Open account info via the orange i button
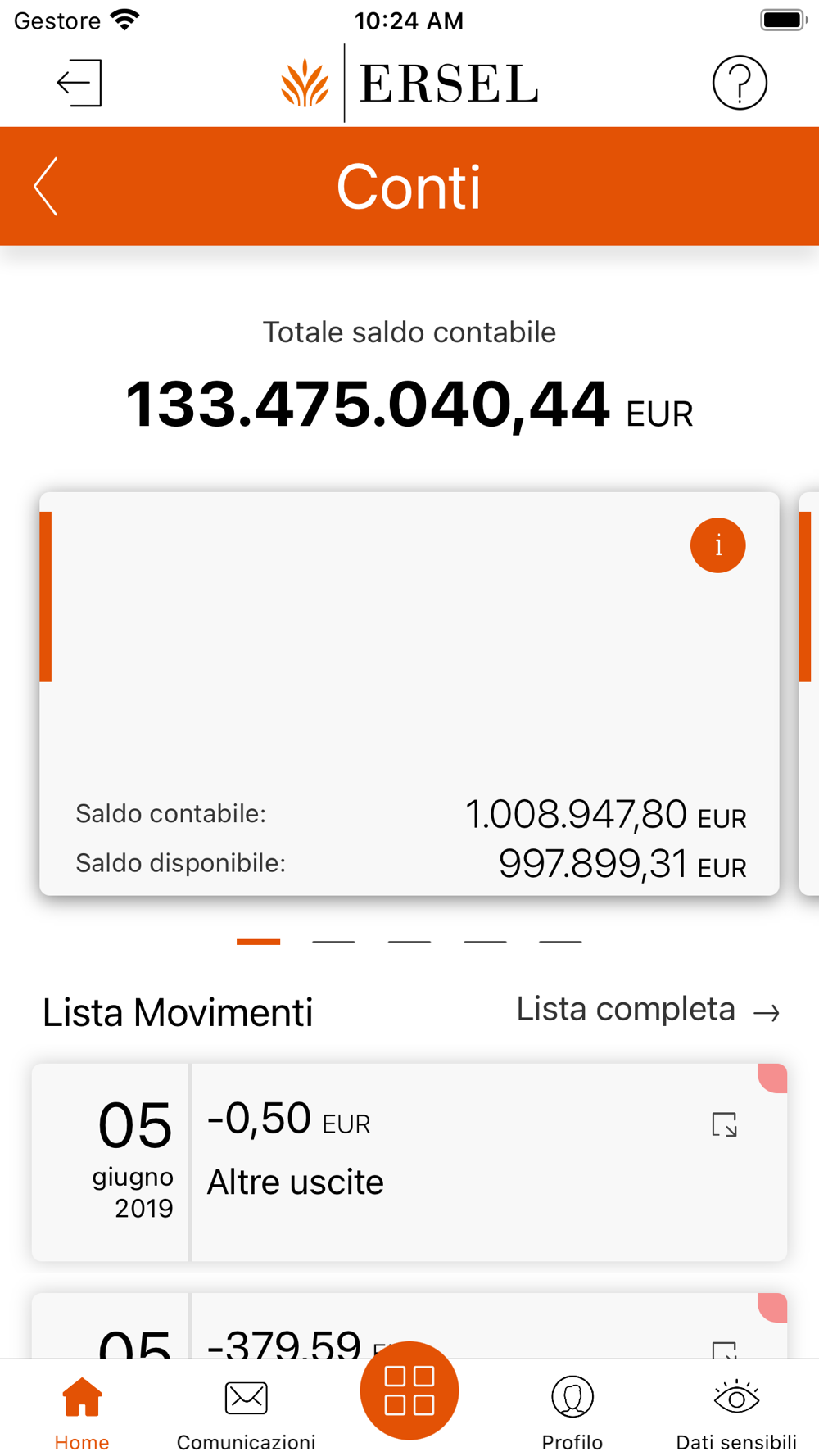Screen dimensions: 819x1456 [717, 545]
